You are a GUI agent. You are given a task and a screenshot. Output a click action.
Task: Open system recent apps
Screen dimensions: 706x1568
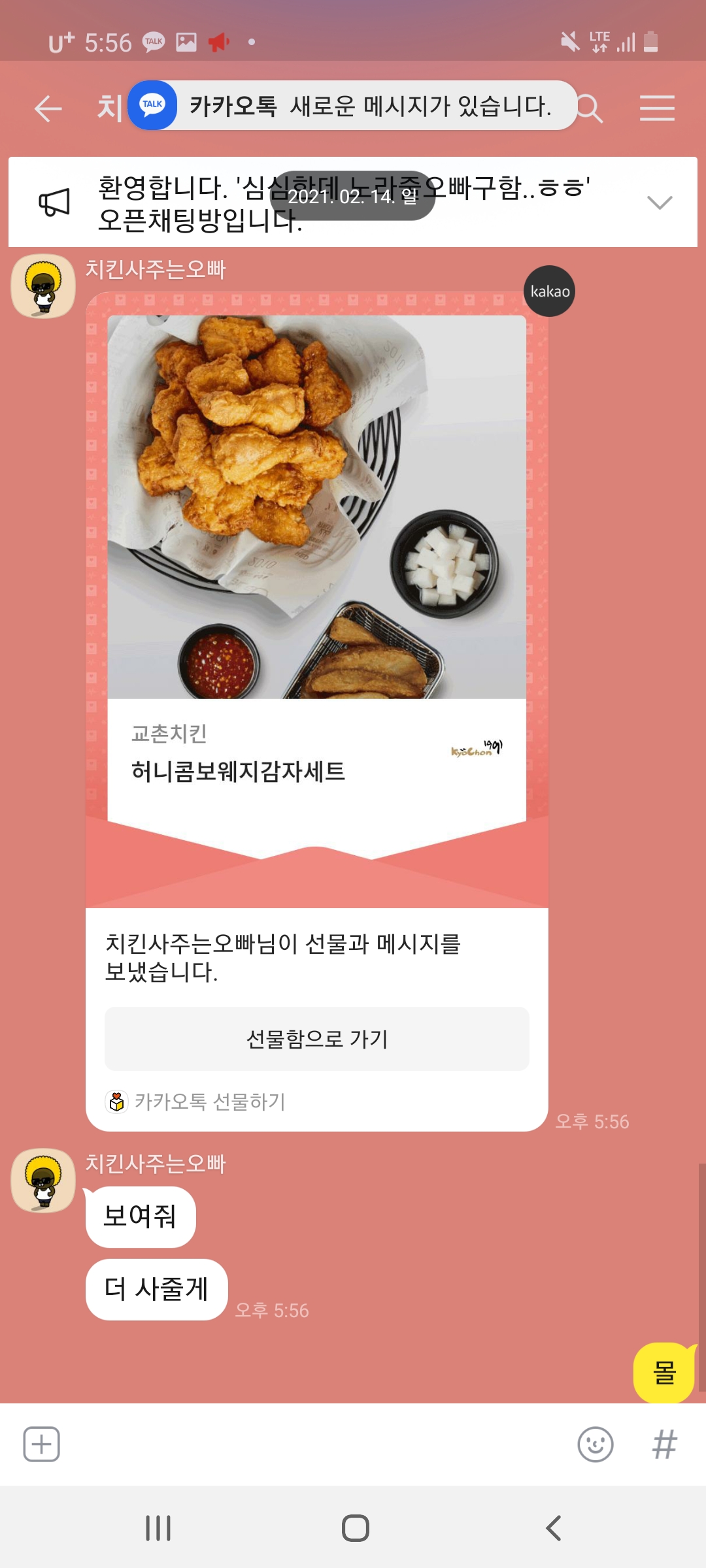click(158, 1528)
